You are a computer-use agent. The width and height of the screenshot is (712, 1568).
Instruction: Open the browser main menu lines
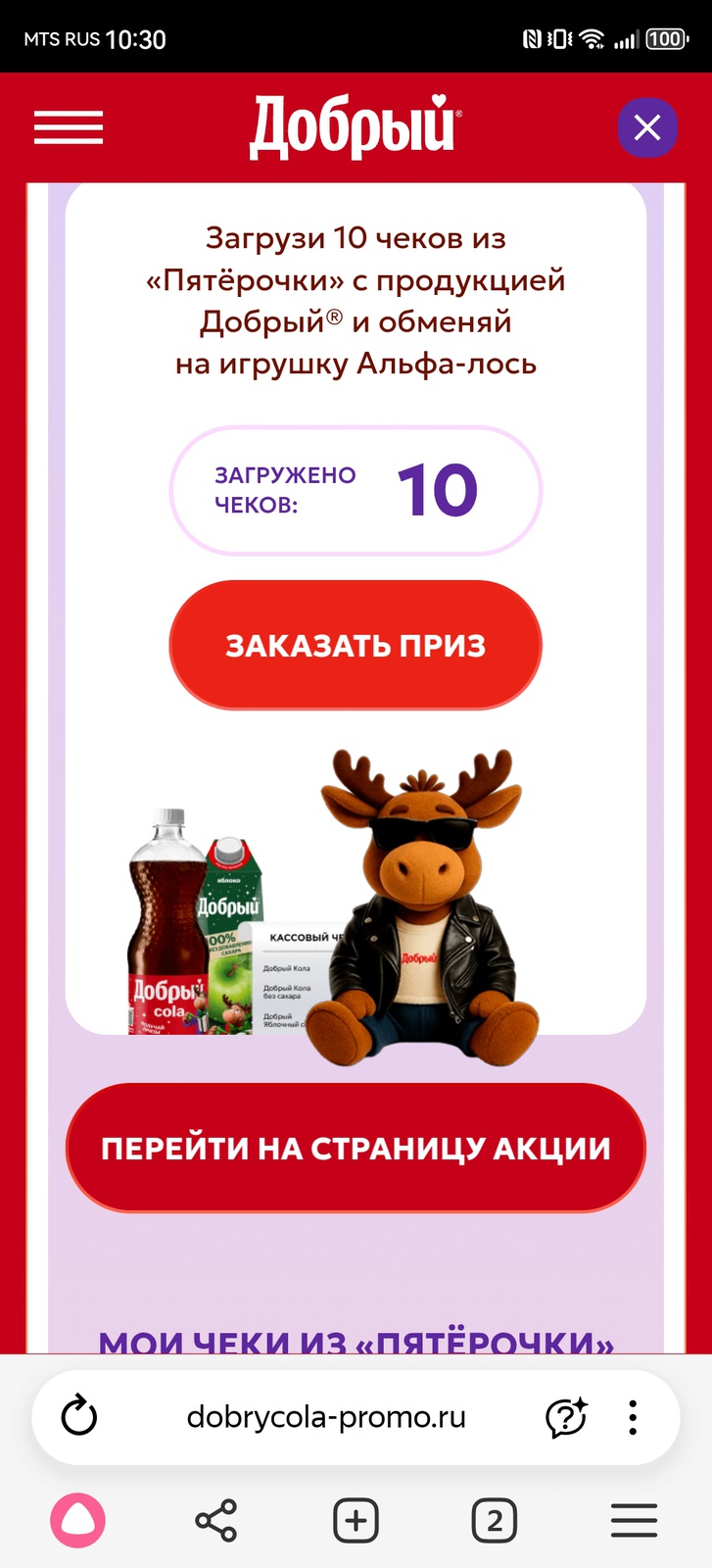634,1521
